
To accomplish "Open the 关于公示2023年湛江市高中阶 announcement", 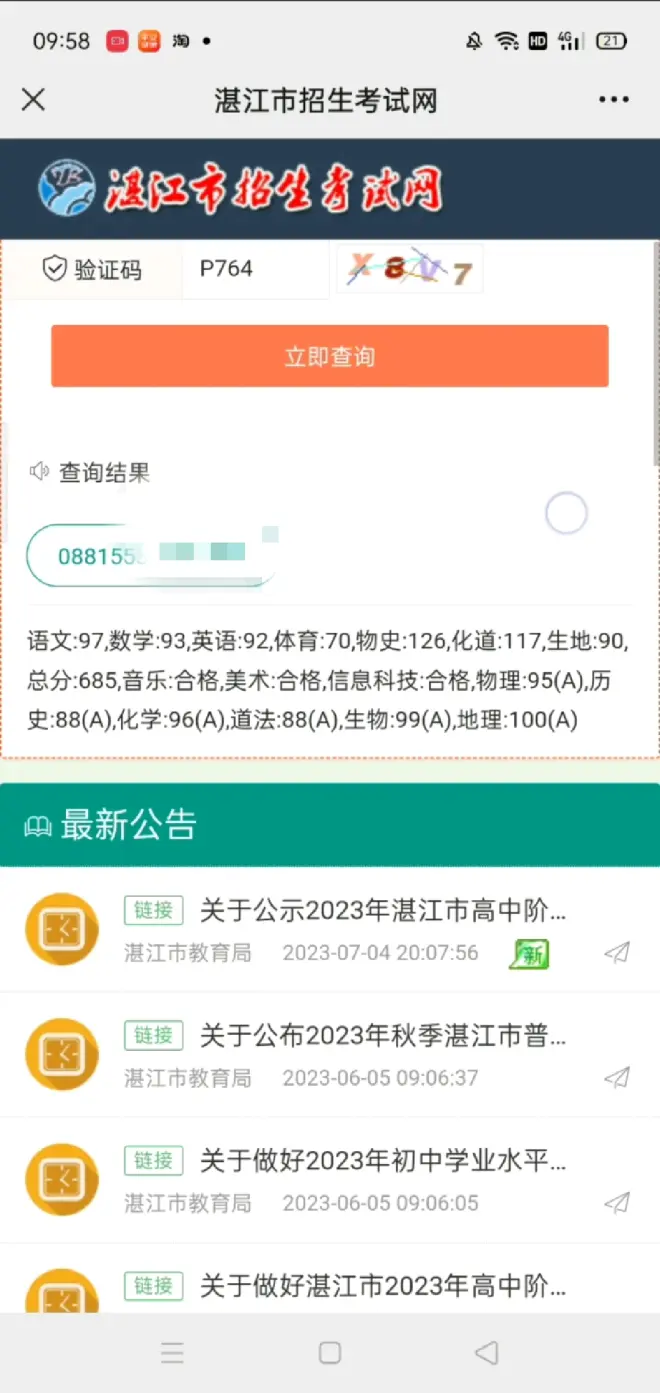I will (x=383, y=910).
